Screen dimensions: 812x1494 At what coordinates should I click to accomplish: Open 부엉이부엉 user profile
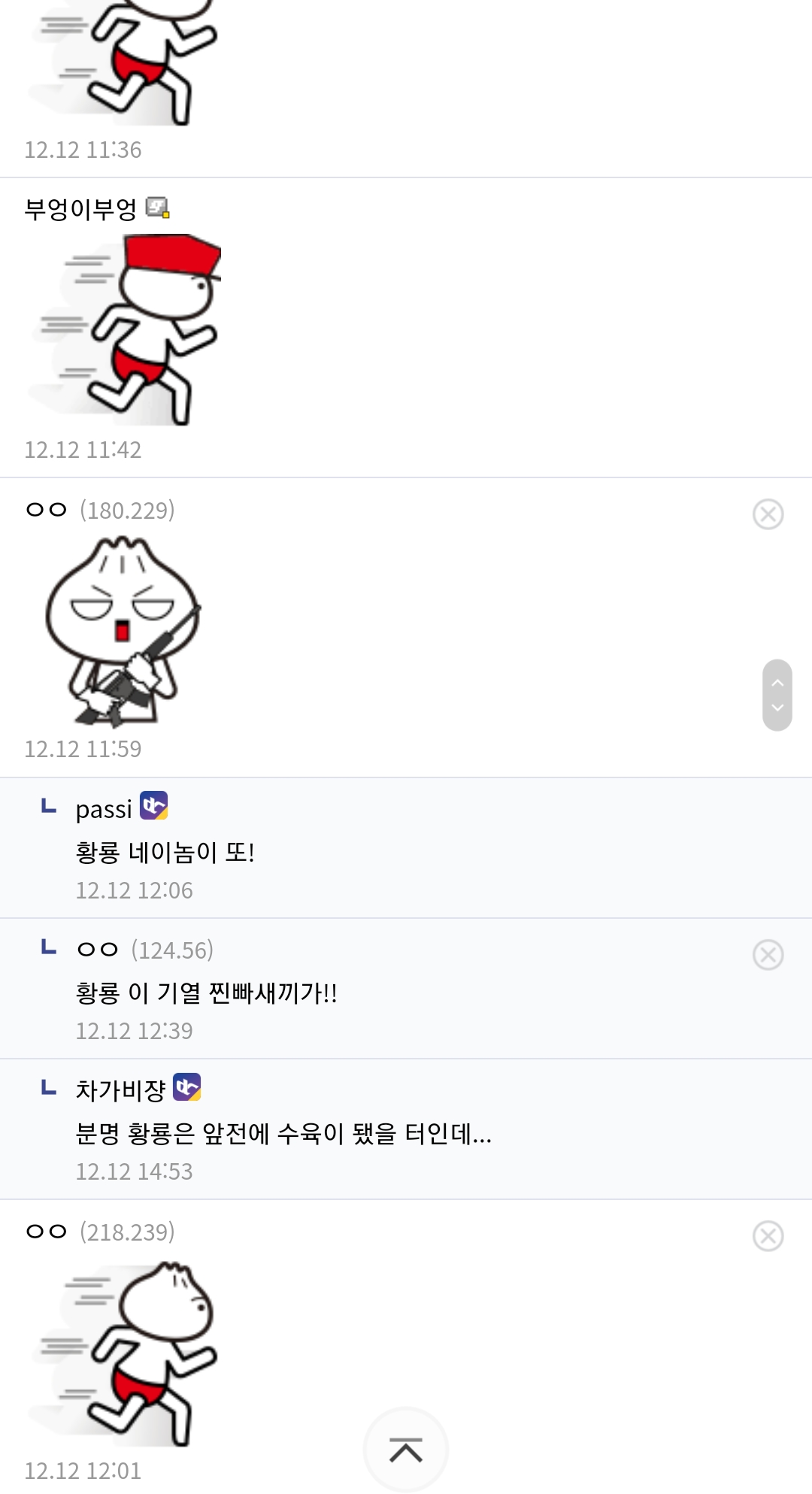point(81,208)
